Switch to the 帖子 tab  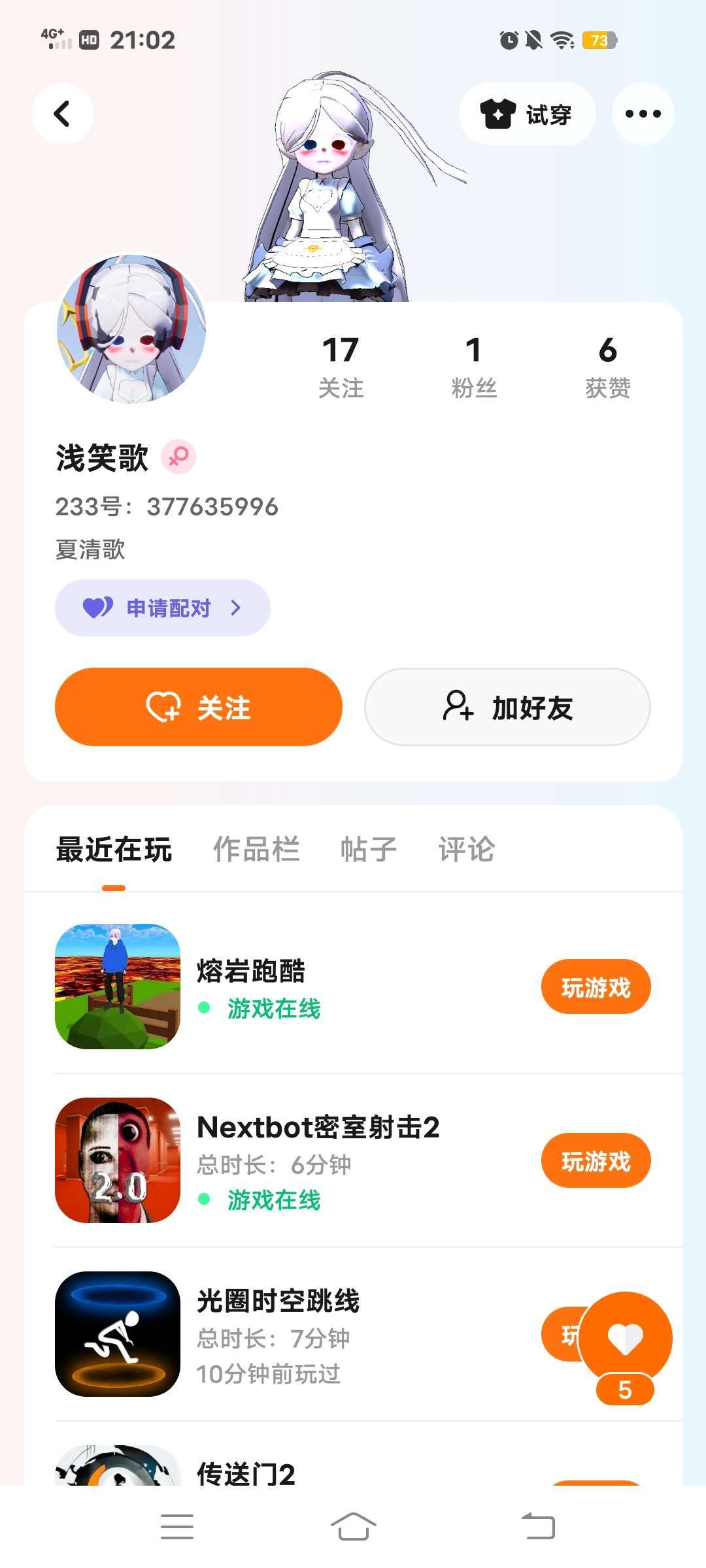pos(369,849)
